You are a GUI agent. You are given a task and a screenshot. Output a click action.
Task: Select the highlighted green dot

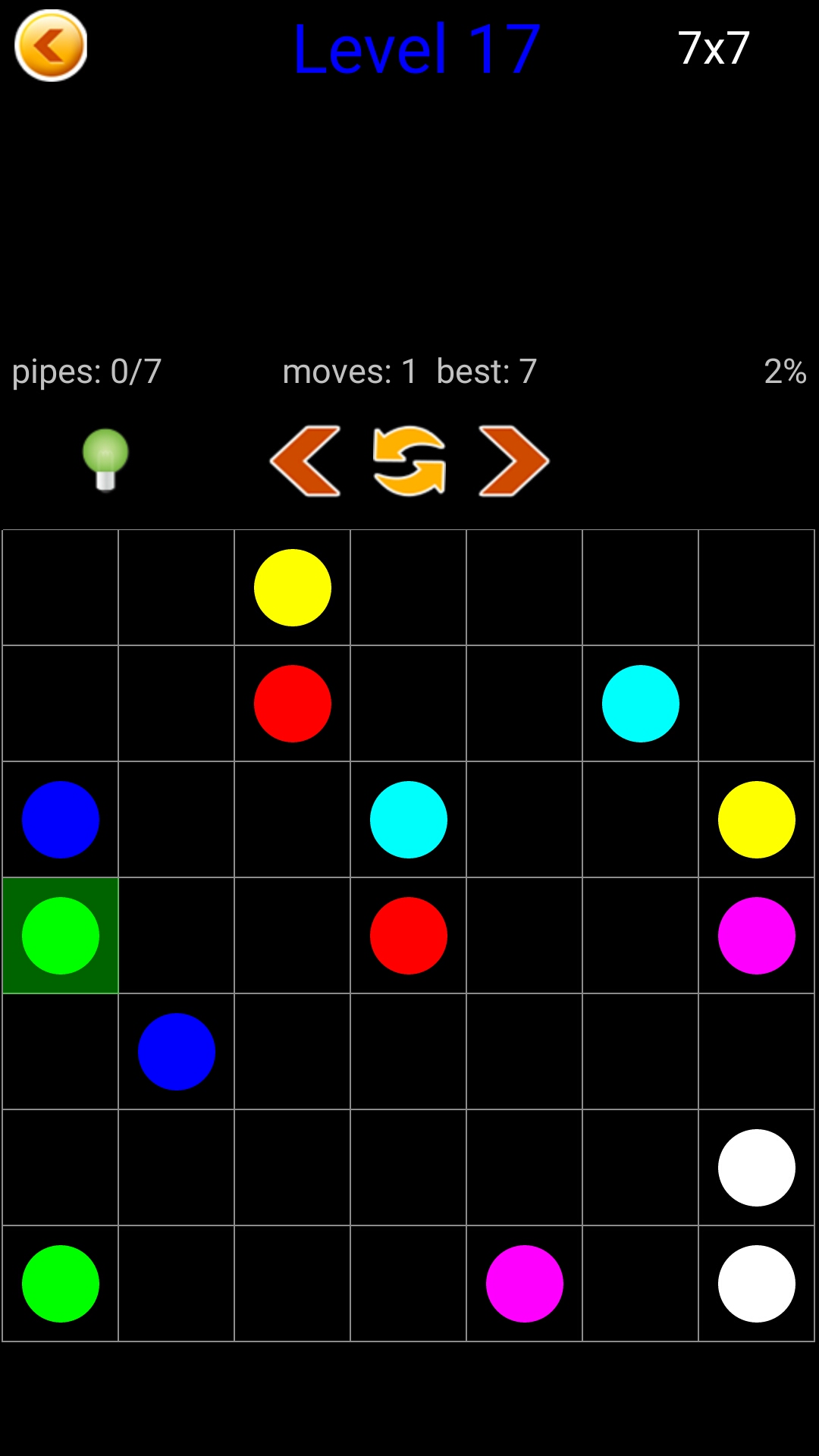pyautogui.click(x=61, y=936)
